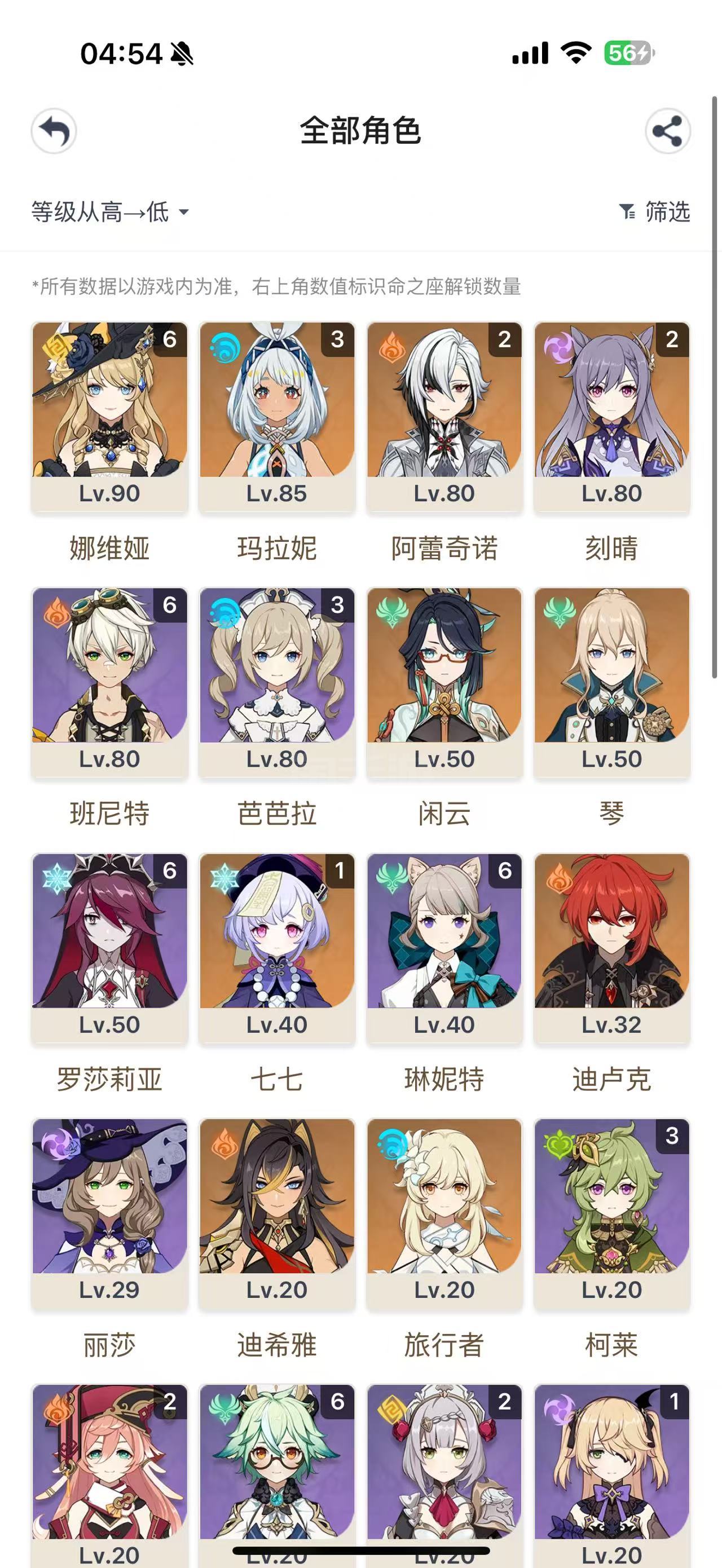Open the 筛选 filter
The width and height of the screenshot is (722, 1568).
point(654,212)
